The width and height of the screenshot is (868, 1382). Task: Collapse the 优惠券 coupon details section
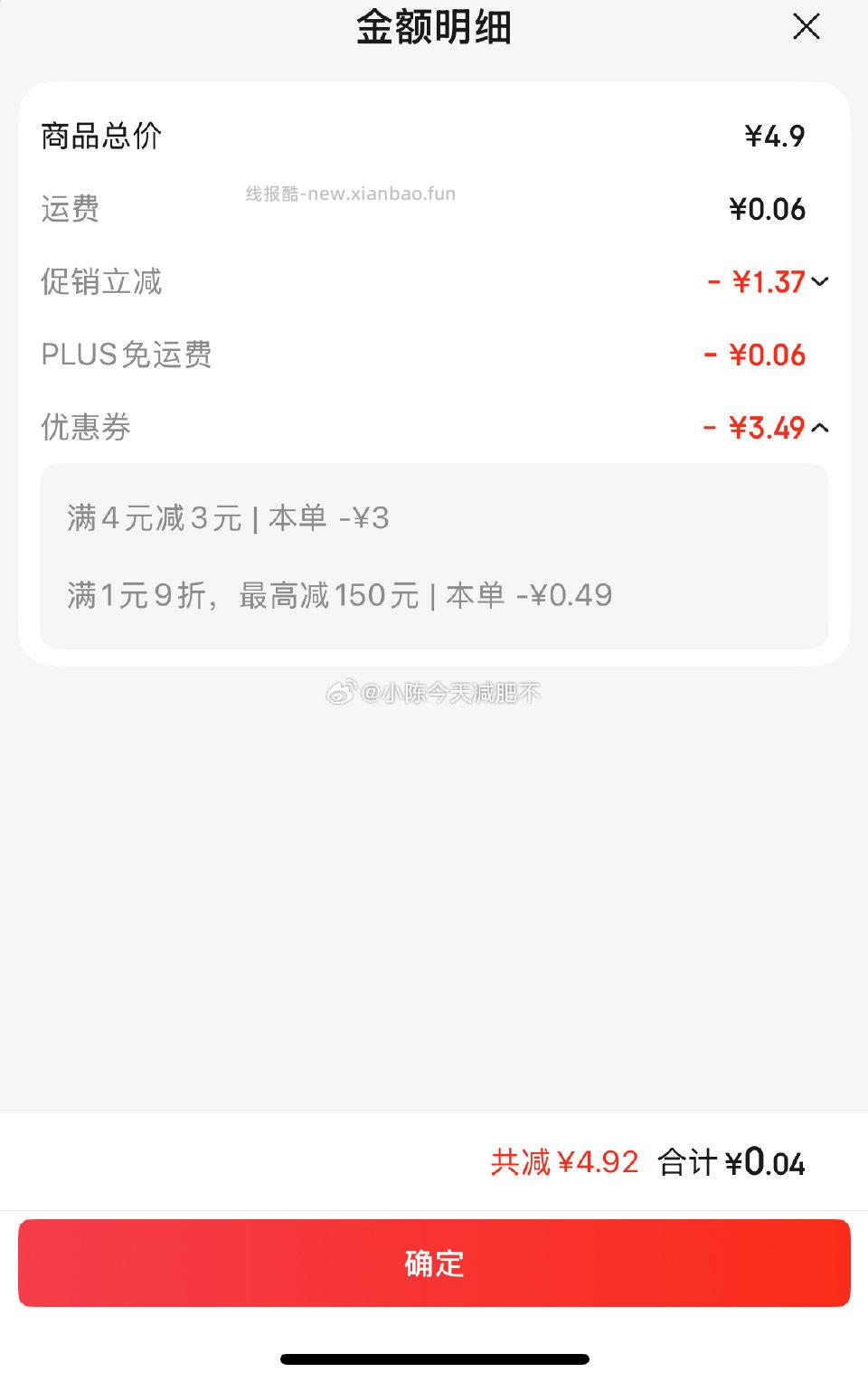click(x=821, y=427)
